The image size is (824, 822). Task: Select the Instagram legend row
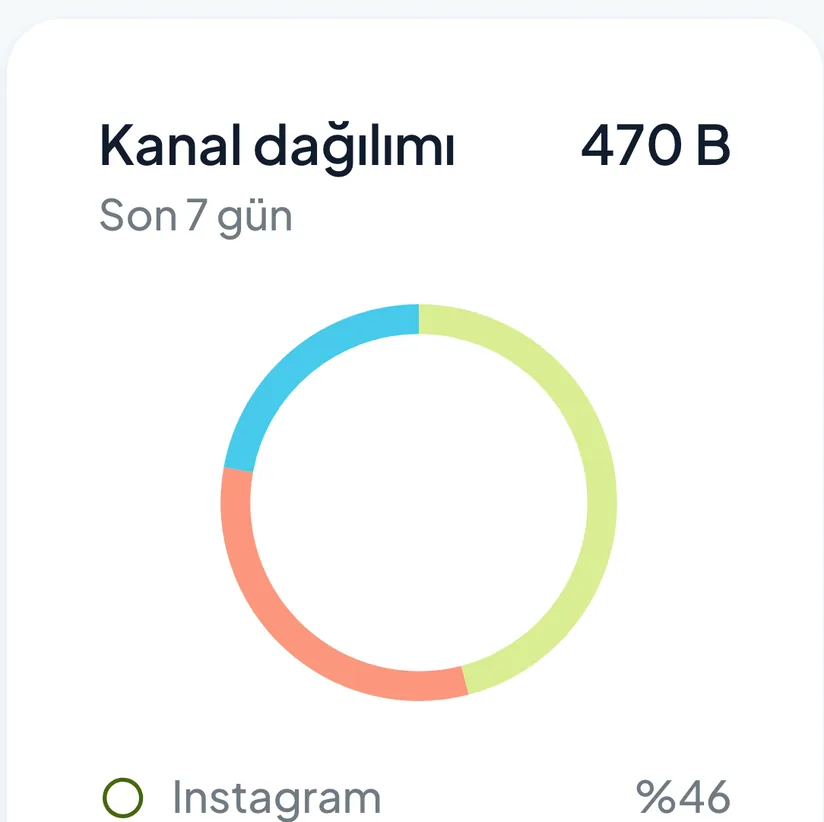(416, 797)
